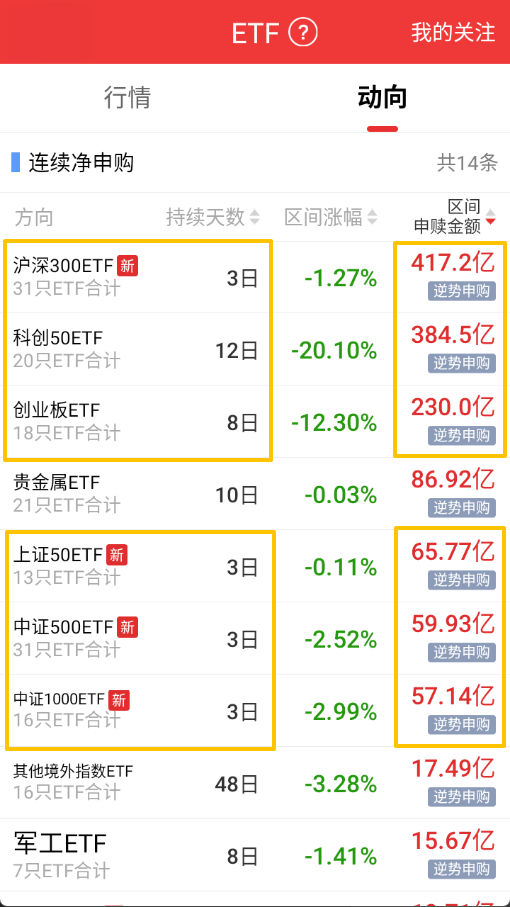Screen dimensions: 510x907
Task: Open 其他境外指数ETF row
Action: pyautogui.click(x=255, y=783)
